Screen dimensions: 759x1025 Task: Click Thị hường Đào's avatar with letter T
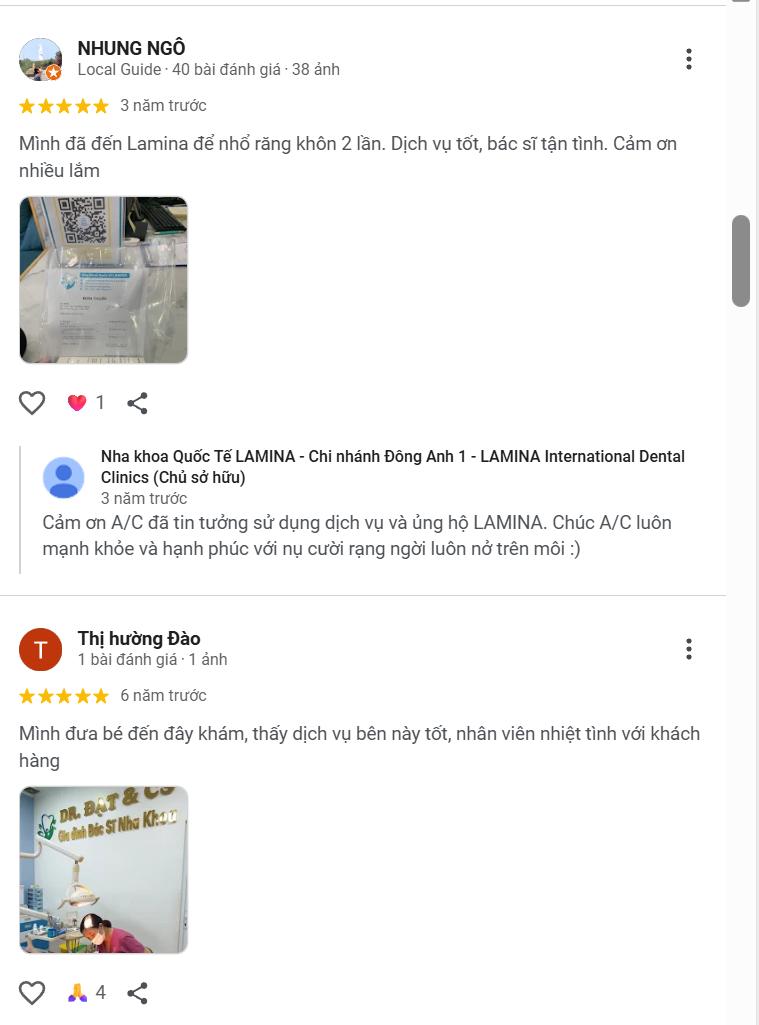(40, 648)
